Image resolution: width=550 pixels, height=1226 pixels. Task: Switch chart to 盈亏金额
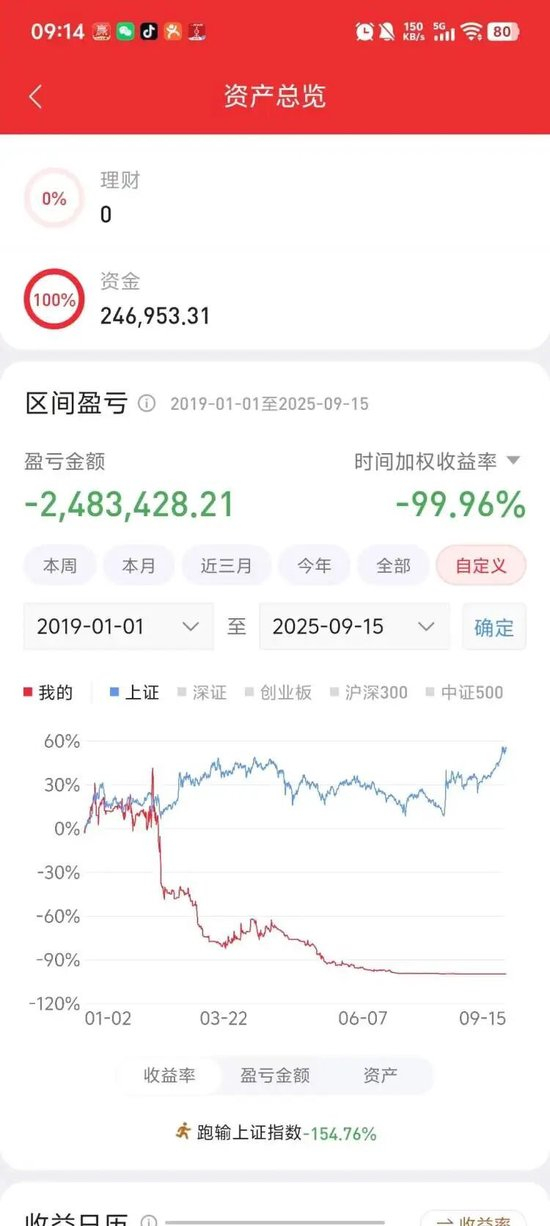coord(275,1075)
